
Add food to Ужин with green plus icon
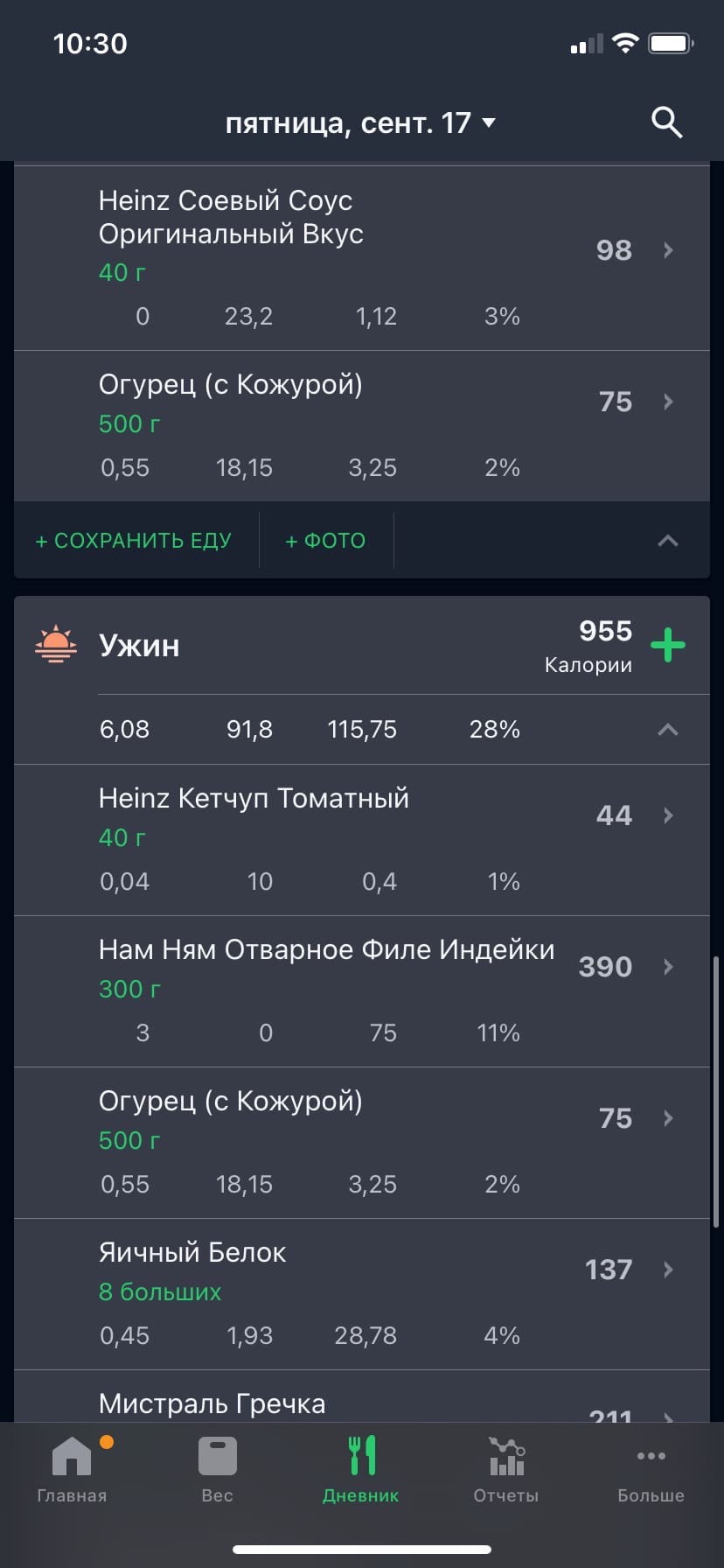point(668,646)
